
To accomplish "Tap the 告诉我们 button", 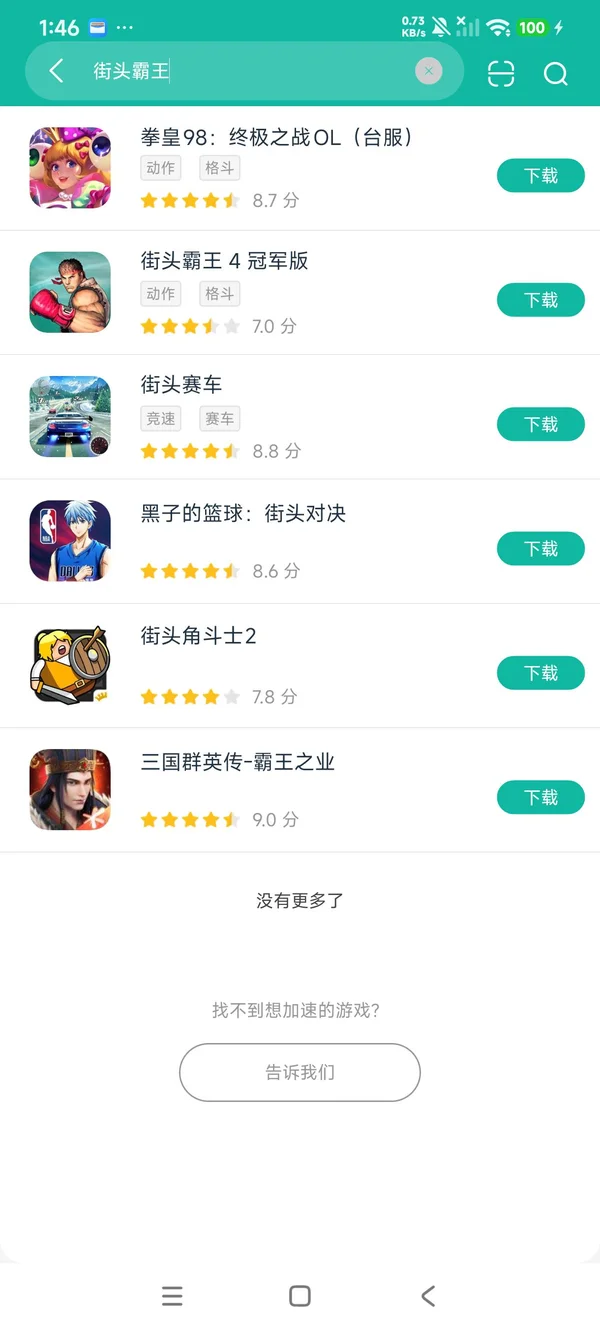I will 300,1072.
